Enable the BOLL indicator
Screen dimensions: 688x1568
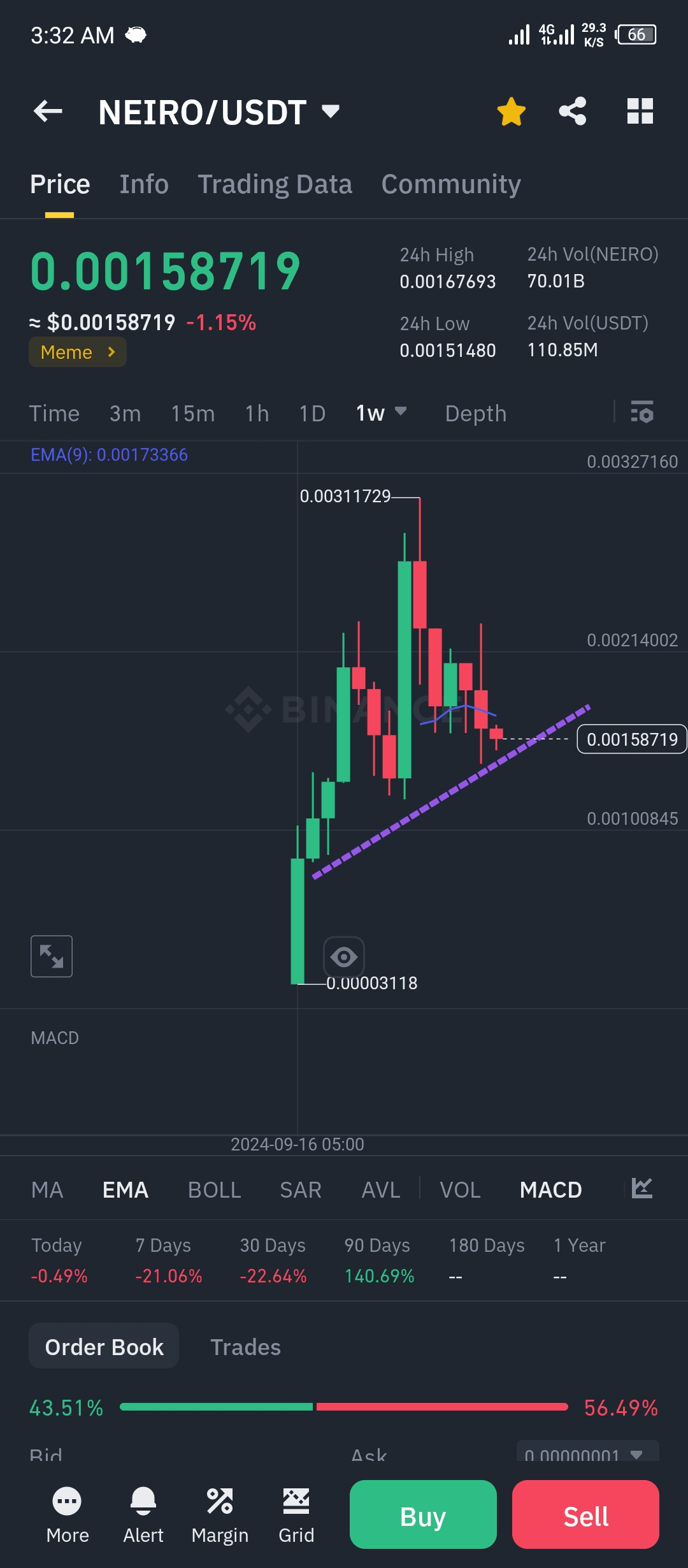(x=214, y=1190)
